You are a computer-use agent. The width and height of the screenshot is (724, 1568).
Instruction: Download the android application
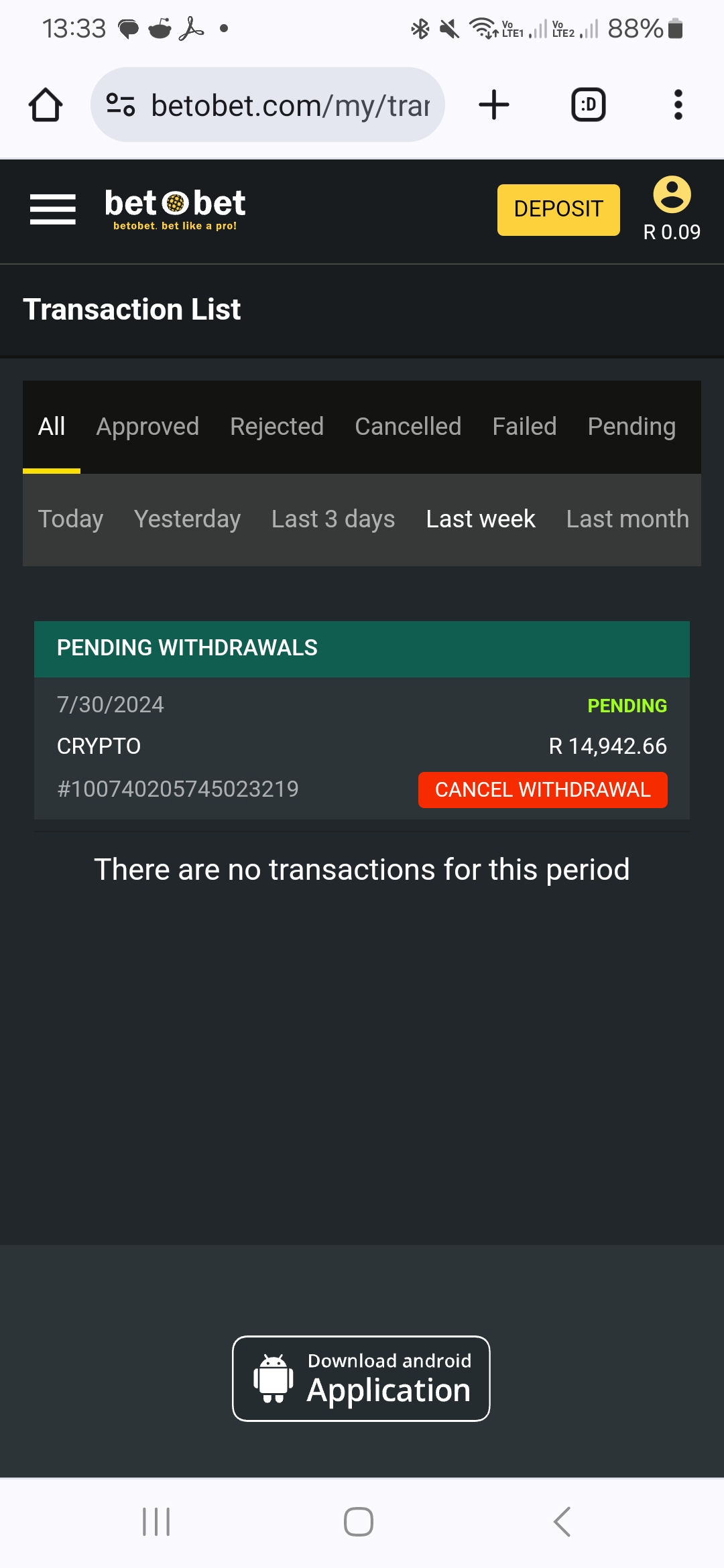tap(361, 1378)
